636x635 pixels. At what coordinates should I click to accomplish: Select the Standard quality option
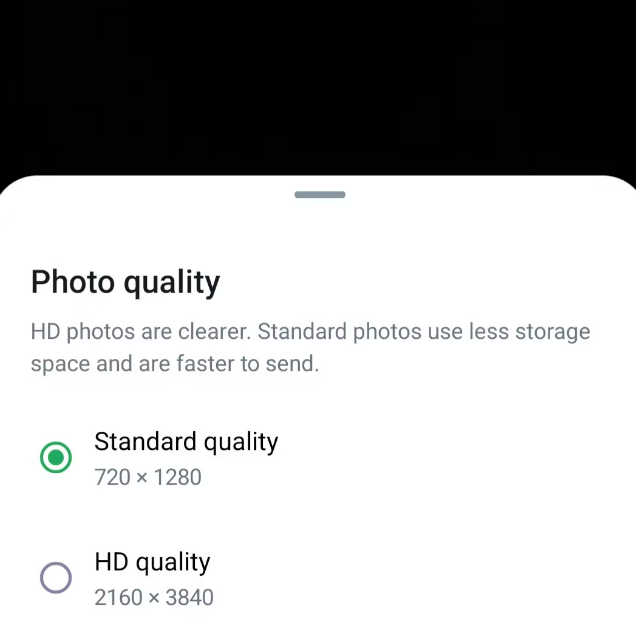(x=56, y=458)
